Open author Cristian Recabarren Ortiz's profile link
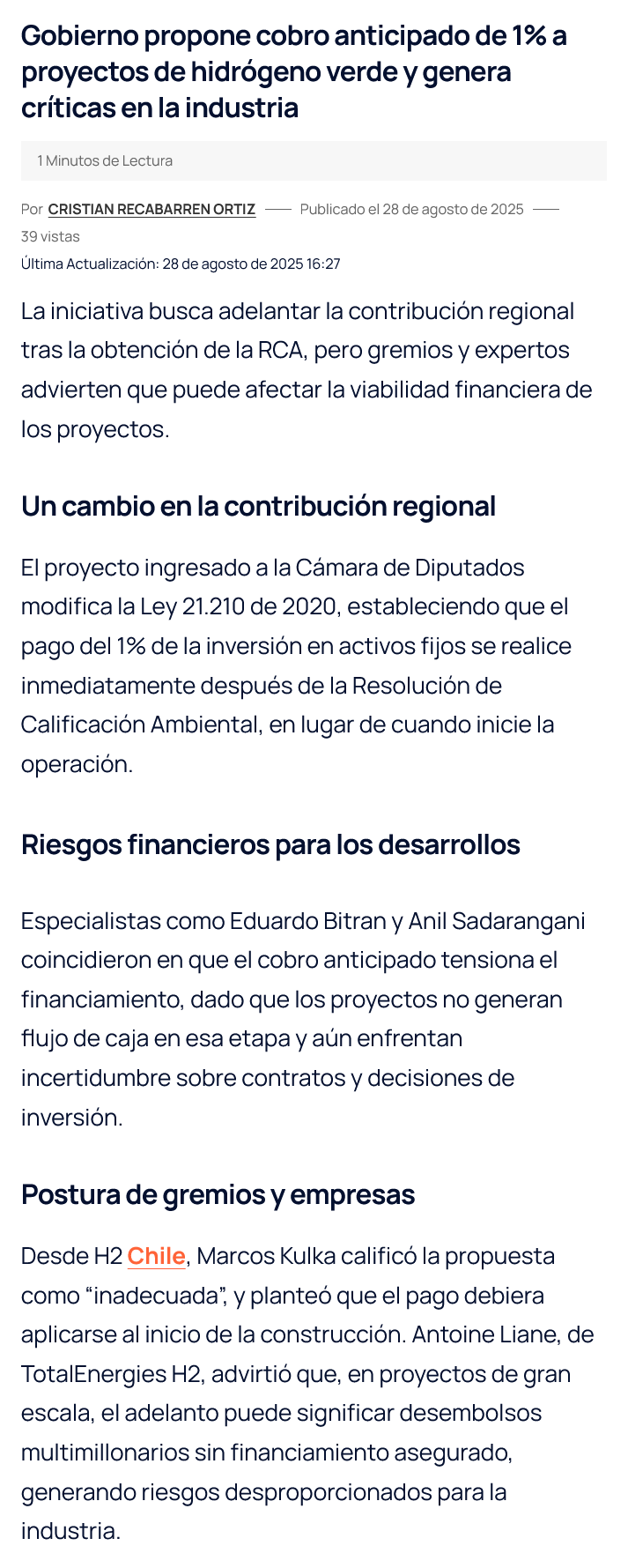 151,209
